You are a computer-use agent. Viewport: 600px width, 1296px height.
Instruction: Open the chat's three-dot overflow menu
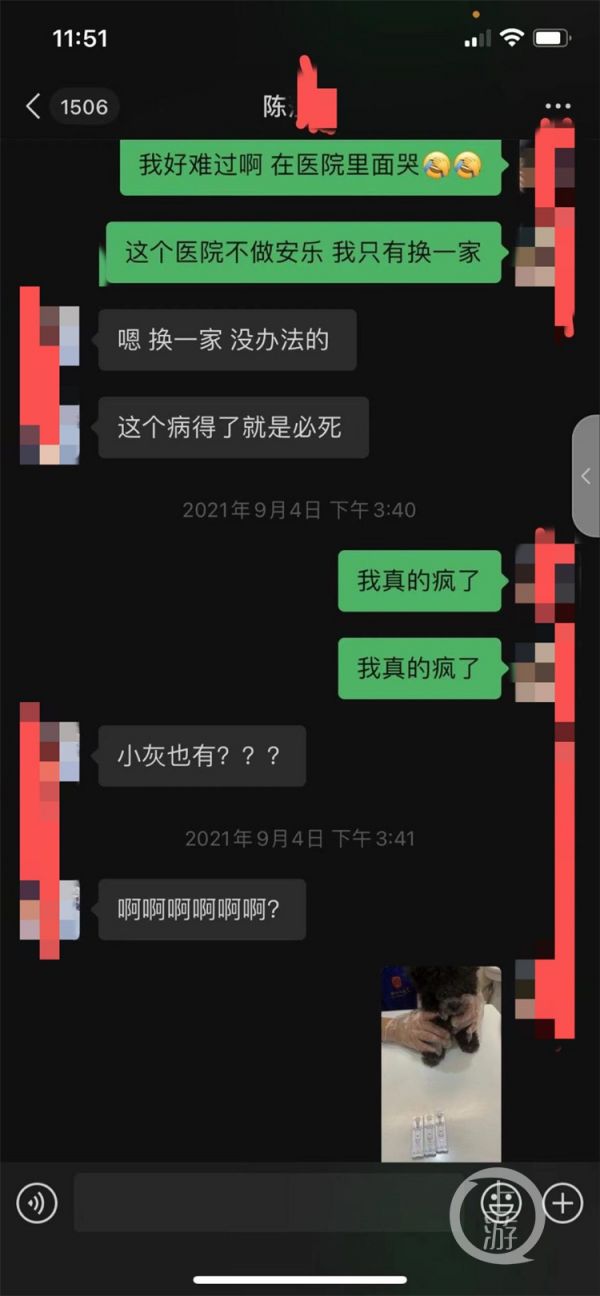point(558,107)
